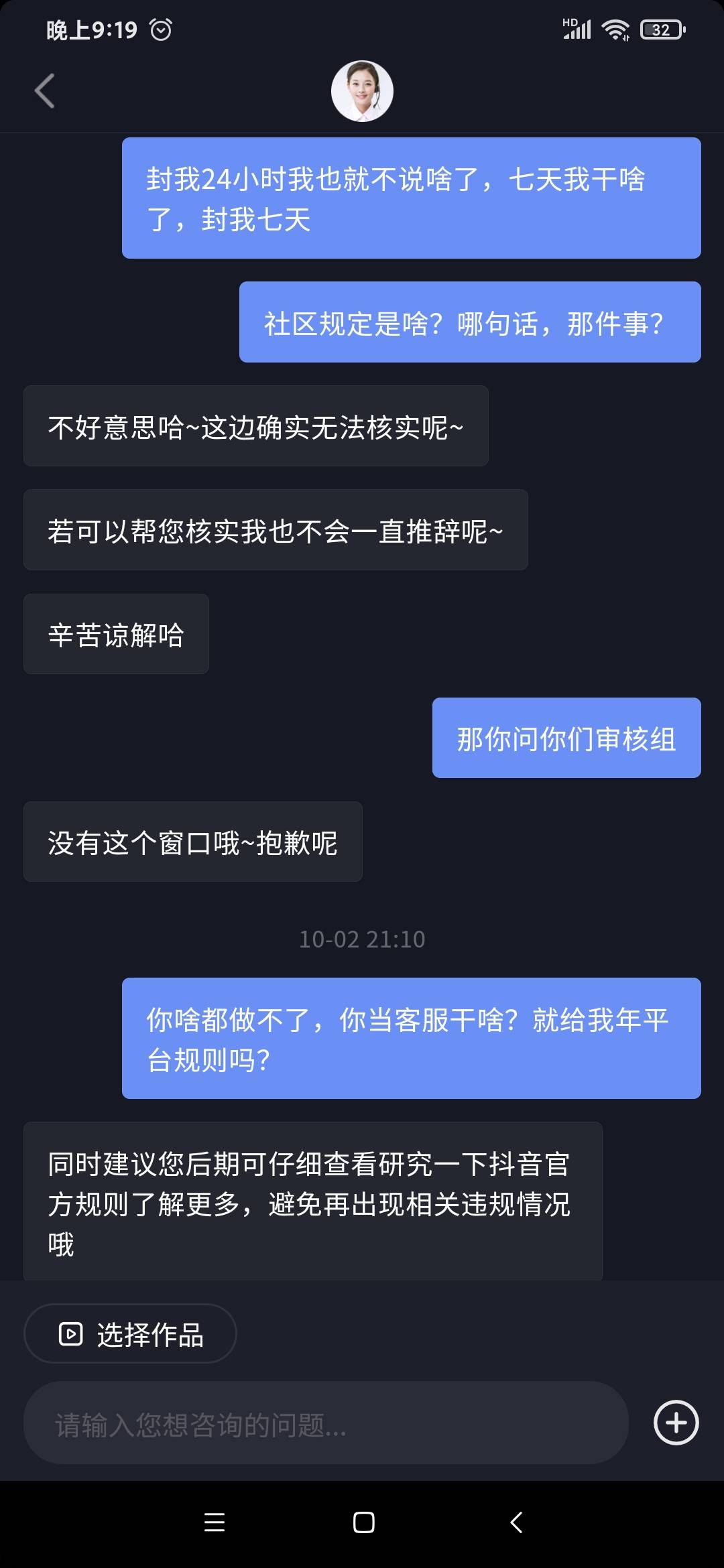
Task: Open the system recent apps menu
Action: pos(215,1522)
